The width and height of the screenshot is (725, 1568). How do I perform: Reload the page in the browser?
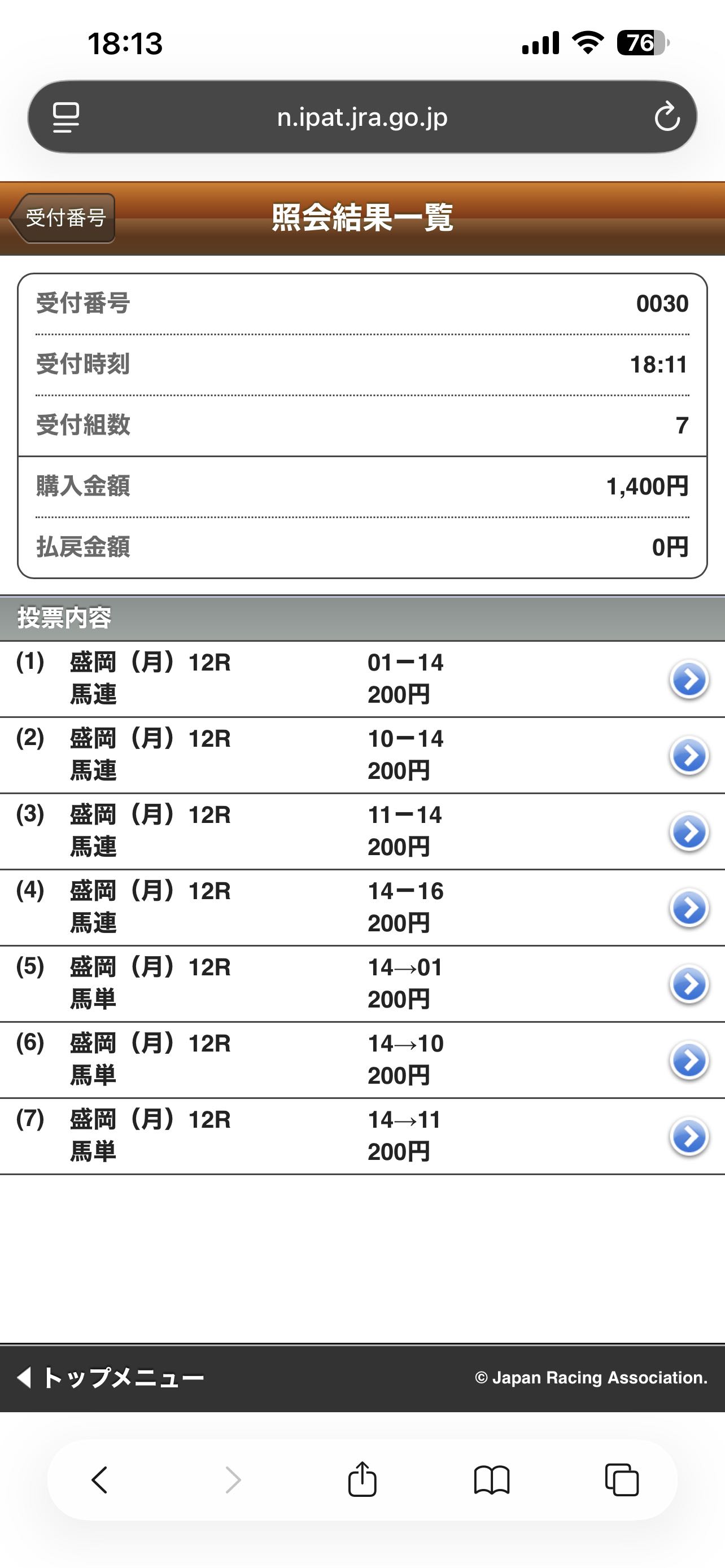coord(667,116)
